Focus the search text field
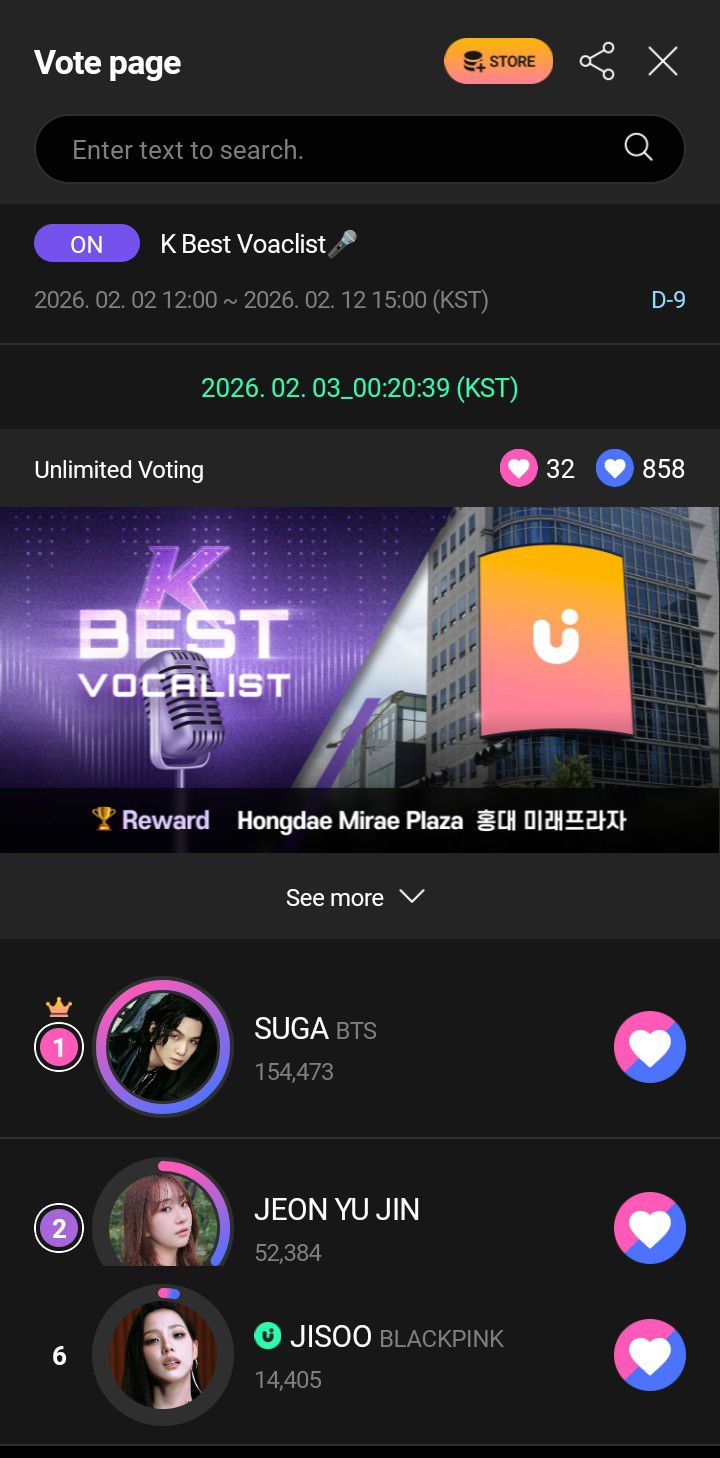This screenshot has height=1458, width=720. point(330,150)
